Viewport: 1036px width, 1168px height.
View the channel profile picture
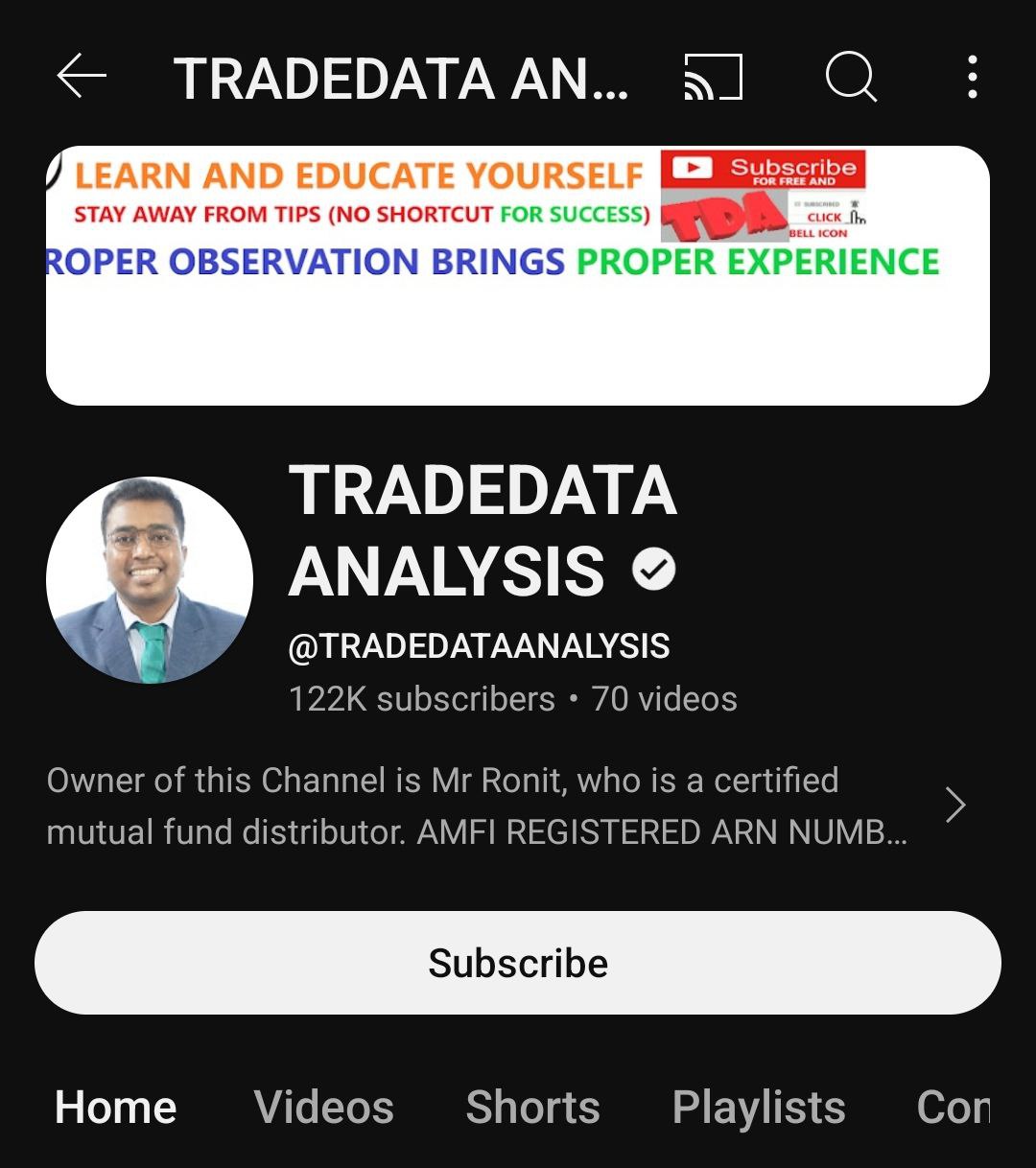pos(150,580)
